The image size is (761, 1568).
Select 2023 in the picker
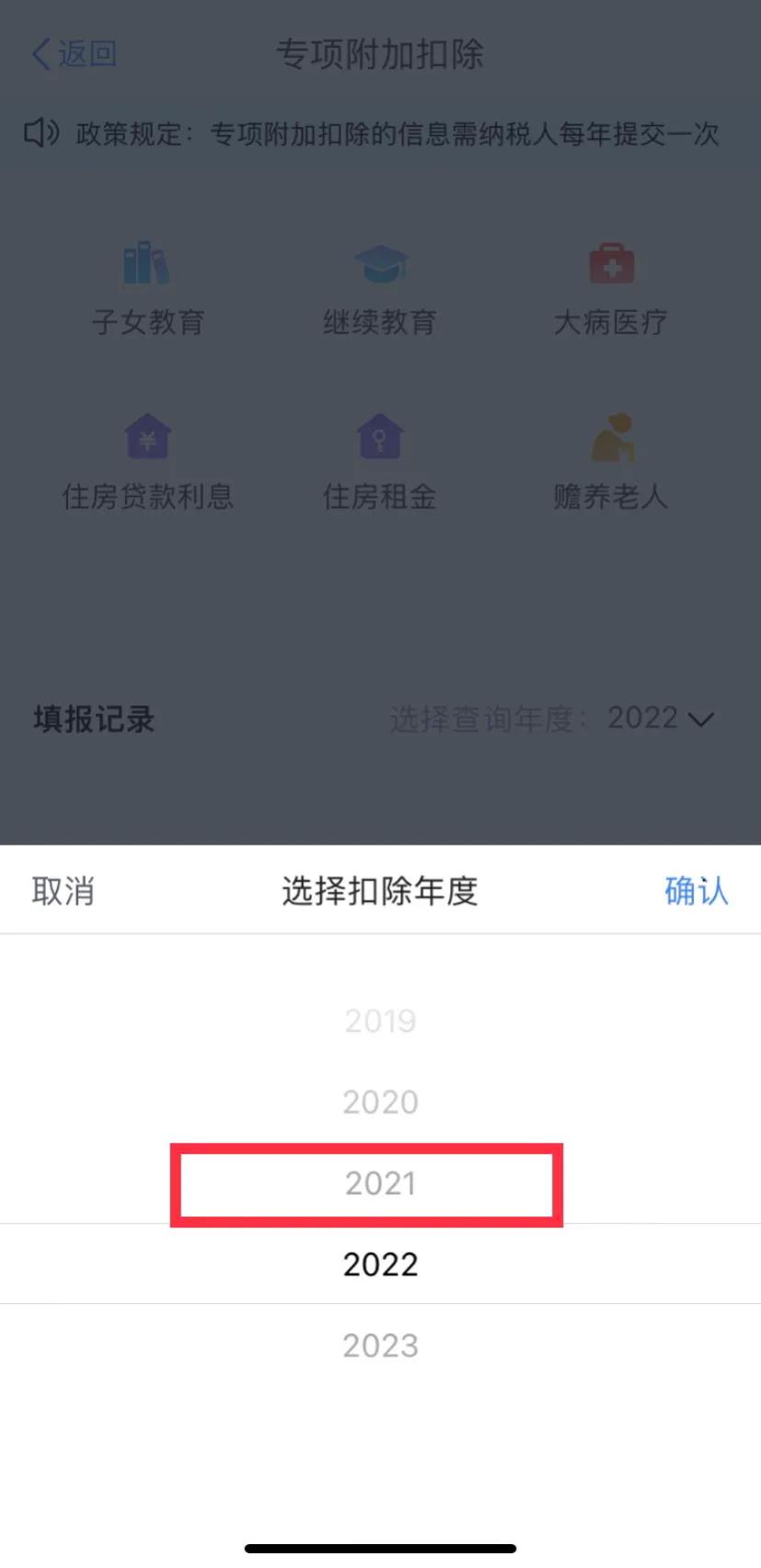[380, 1345]
